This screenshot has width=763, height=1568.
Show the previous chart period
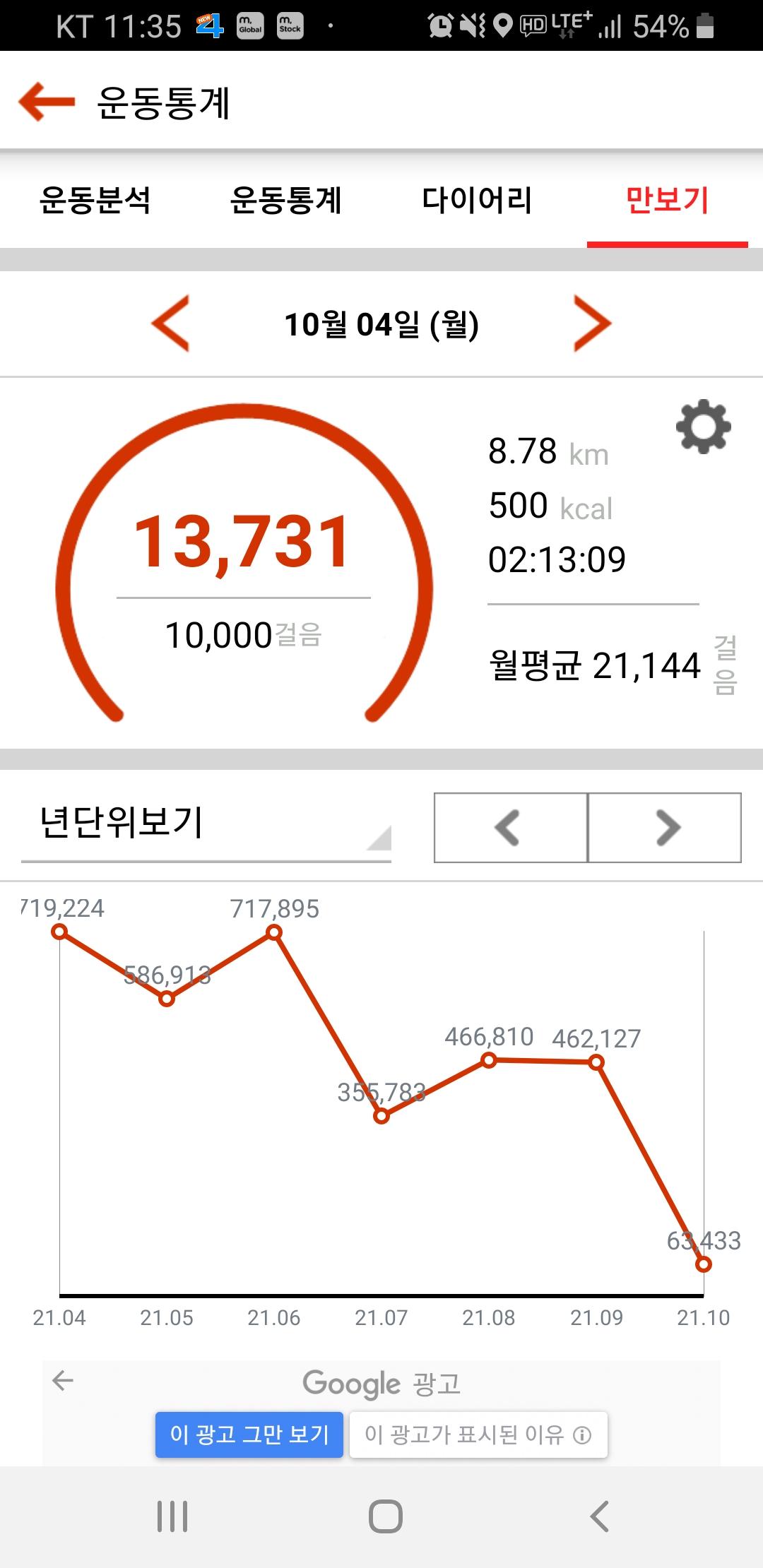[510, 828]
